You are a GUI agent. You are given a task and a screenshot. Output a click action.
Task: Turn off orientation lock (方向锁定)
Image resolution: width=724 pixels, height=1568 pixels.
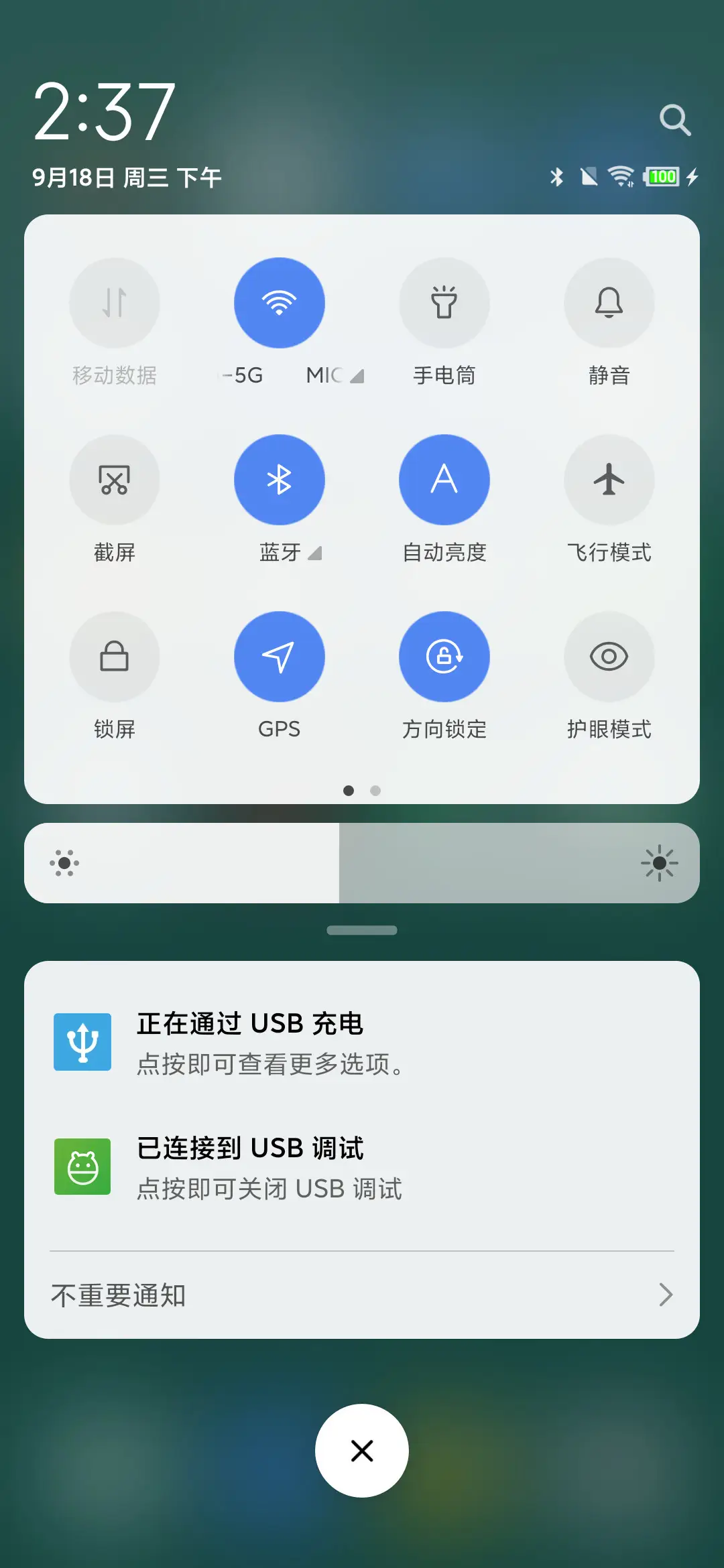pyautogui.click(x=444, y=657)
